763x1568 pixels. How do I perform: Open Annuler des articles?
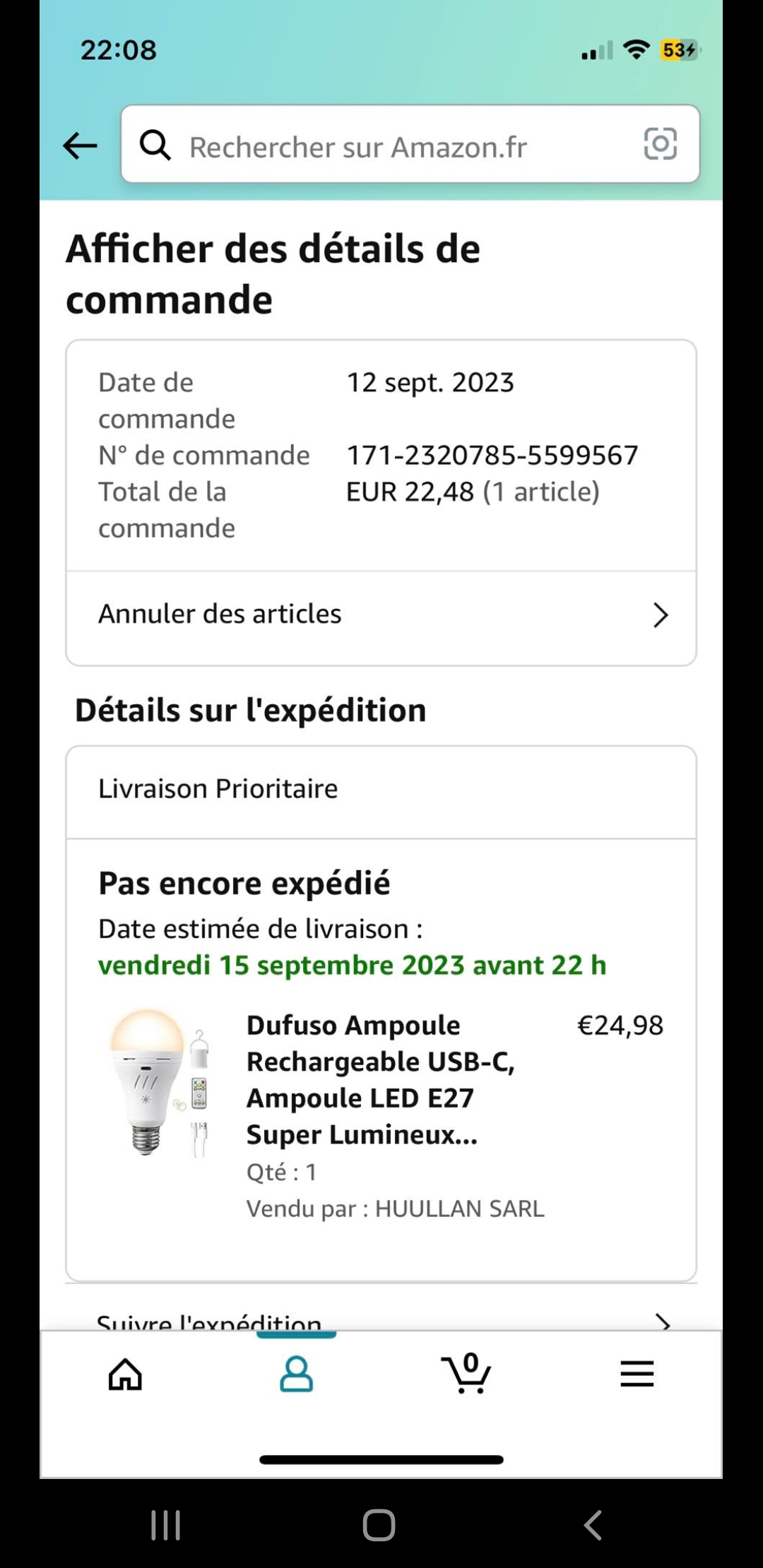click(381, 614)
